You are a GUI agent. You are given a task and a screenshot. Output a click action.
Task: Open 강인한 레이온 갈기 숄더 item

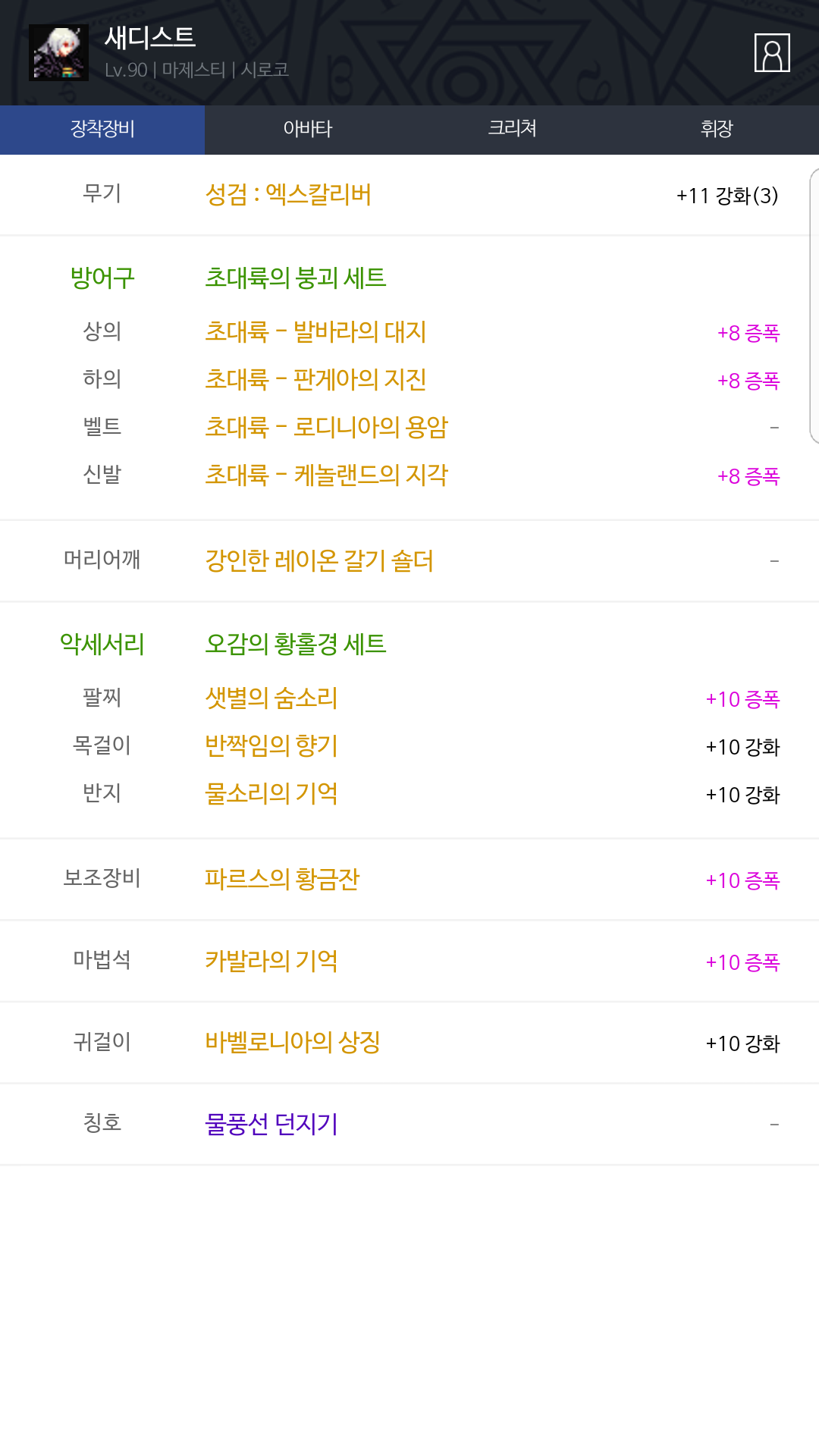tap(319, 561)
